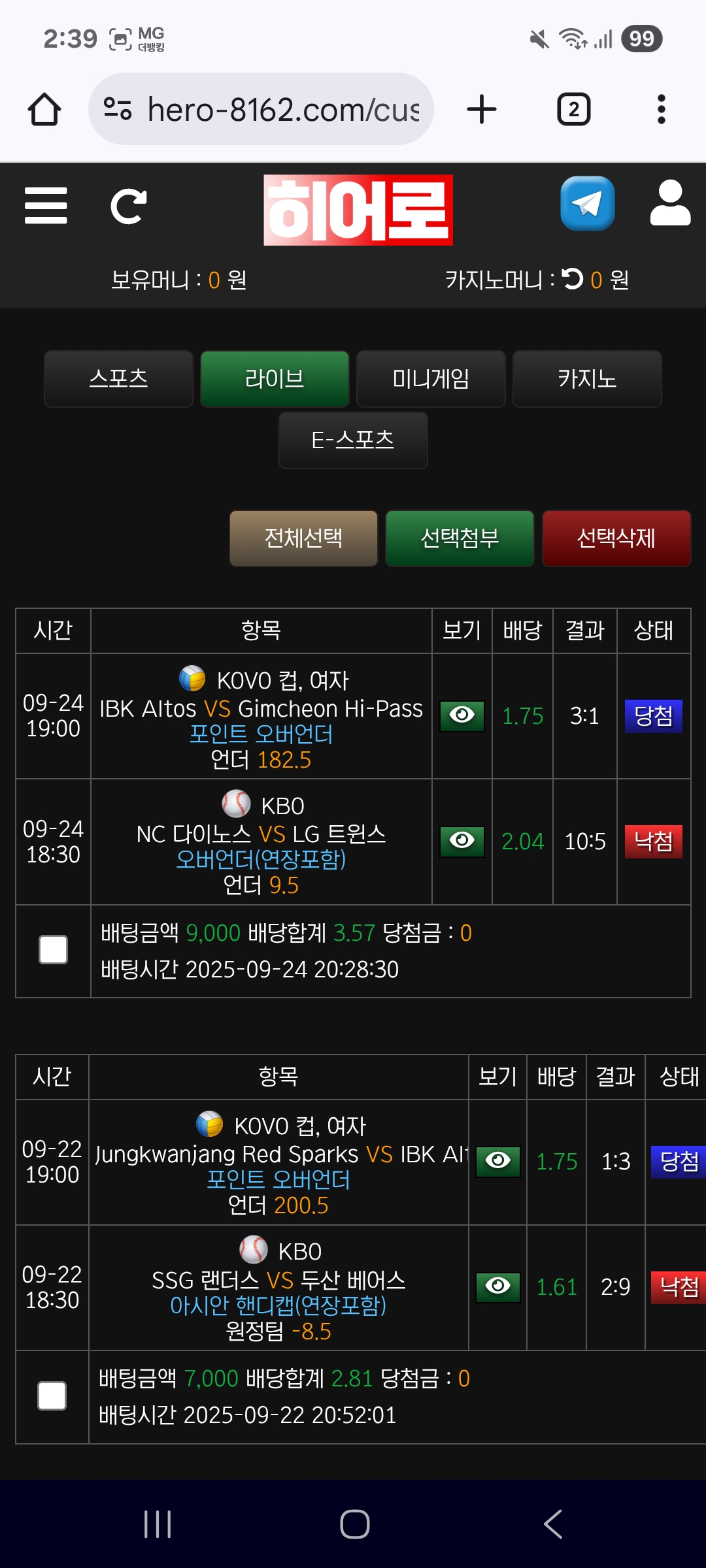View details for NC 다이노스 VS LG 트윈스

pyautogui.click(x=462, y=841)
